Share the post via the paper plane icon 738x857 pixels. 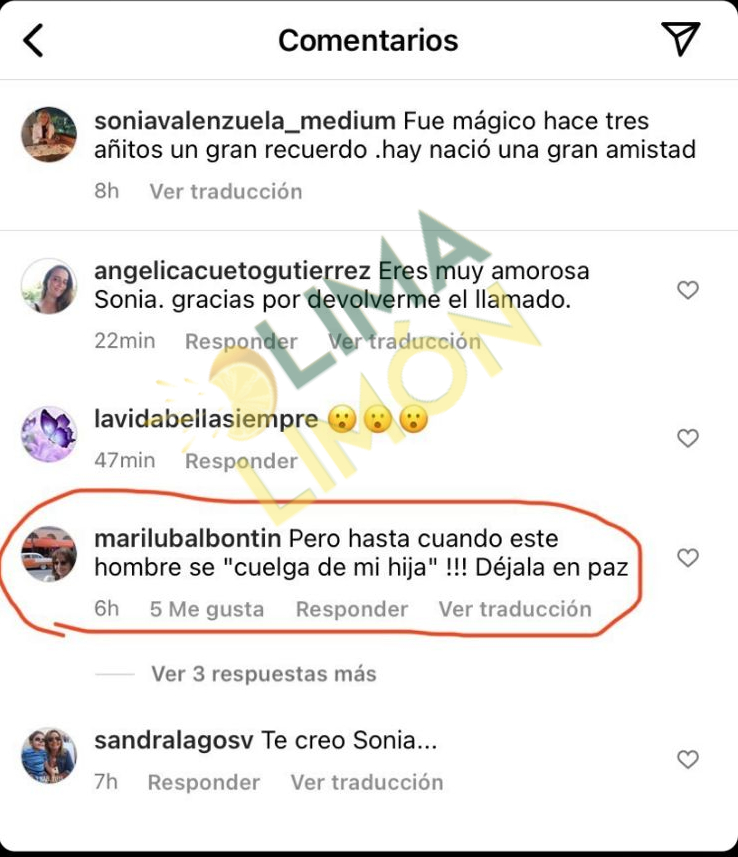tap(680, 39)
